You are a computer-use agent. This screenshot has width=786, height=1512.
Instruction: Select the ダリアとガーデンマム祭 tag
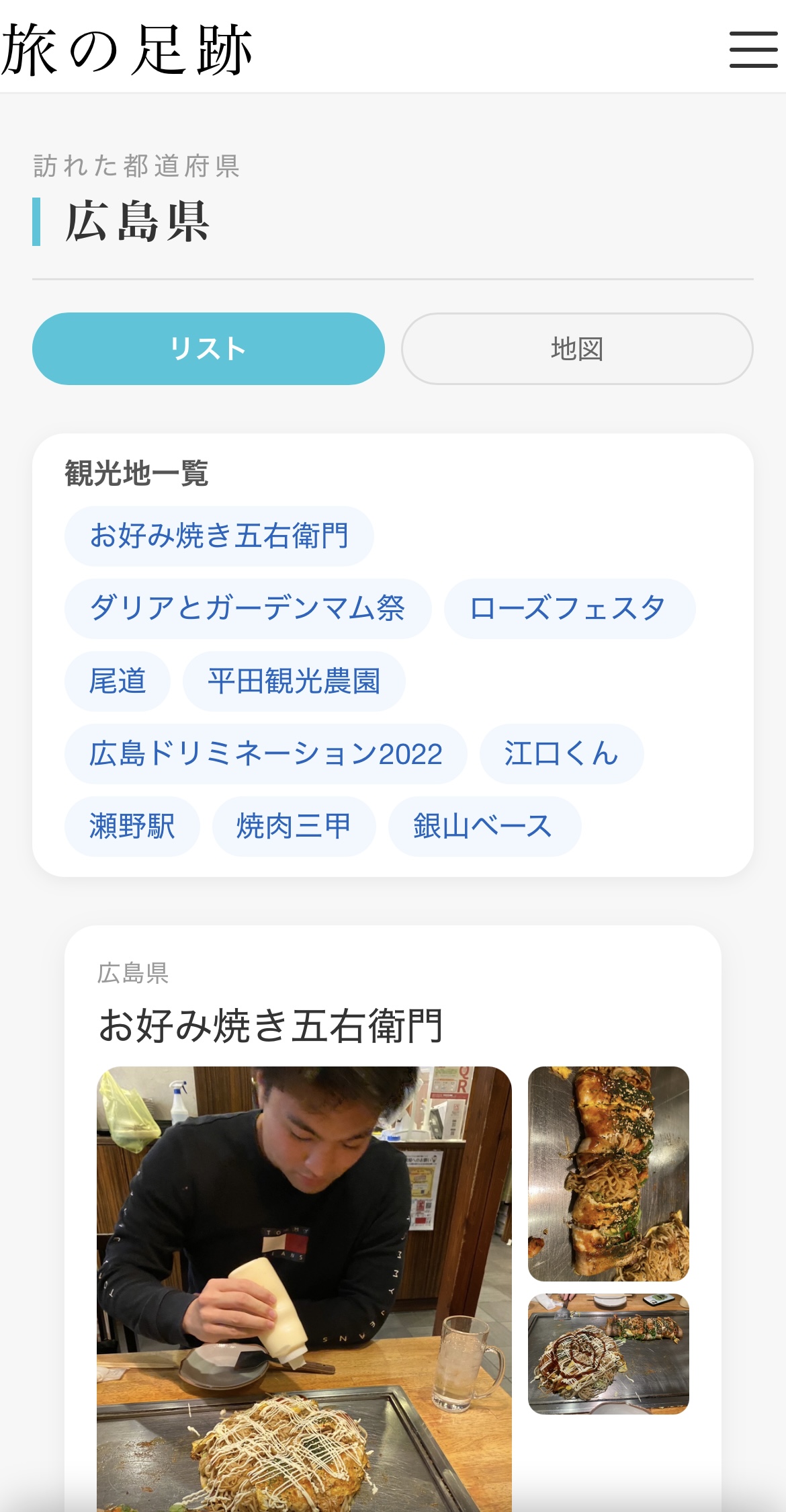[x=247, y=607]
